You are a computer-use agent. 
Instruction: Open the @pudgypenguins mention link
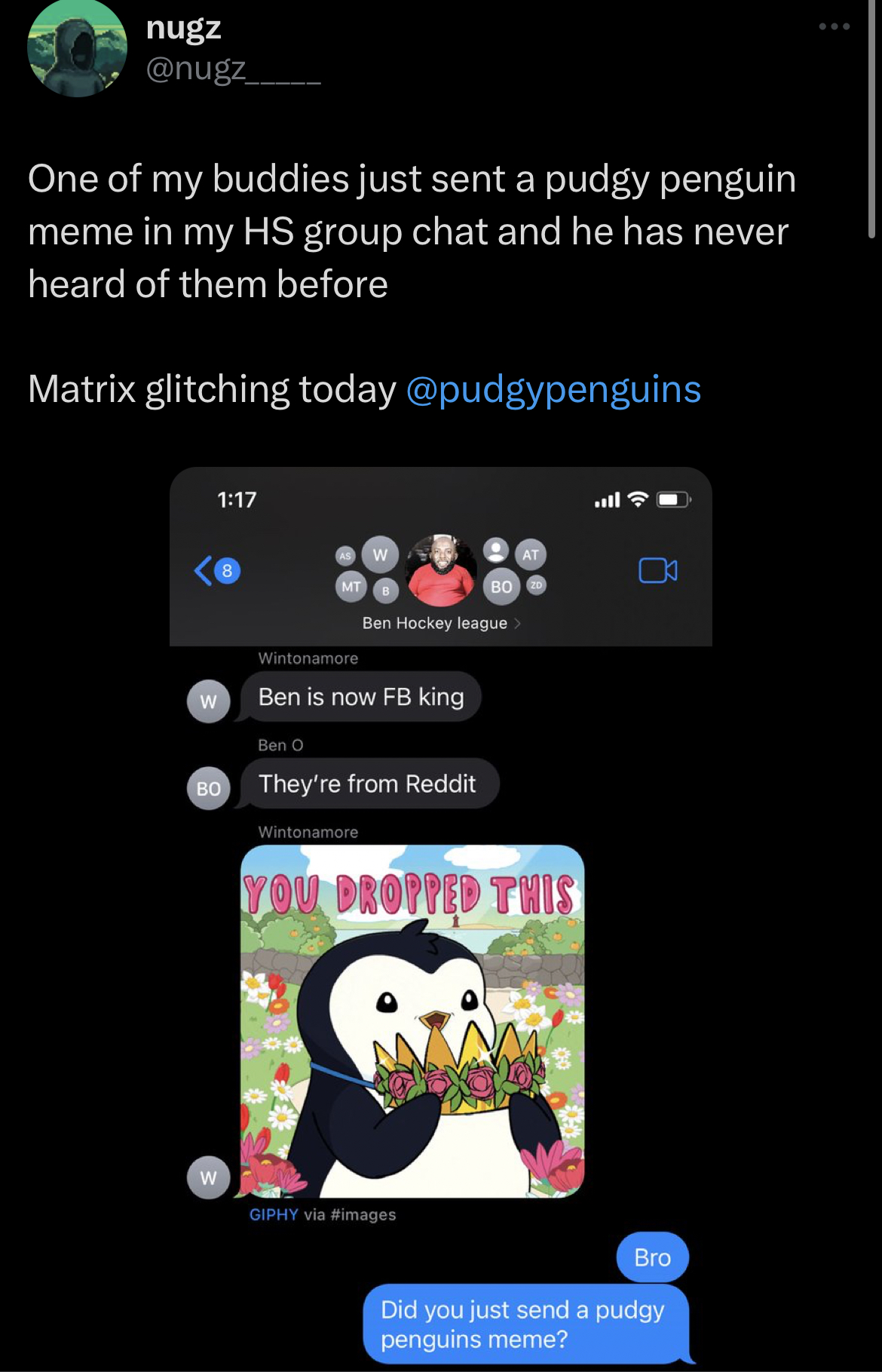[x=553, y=389]
